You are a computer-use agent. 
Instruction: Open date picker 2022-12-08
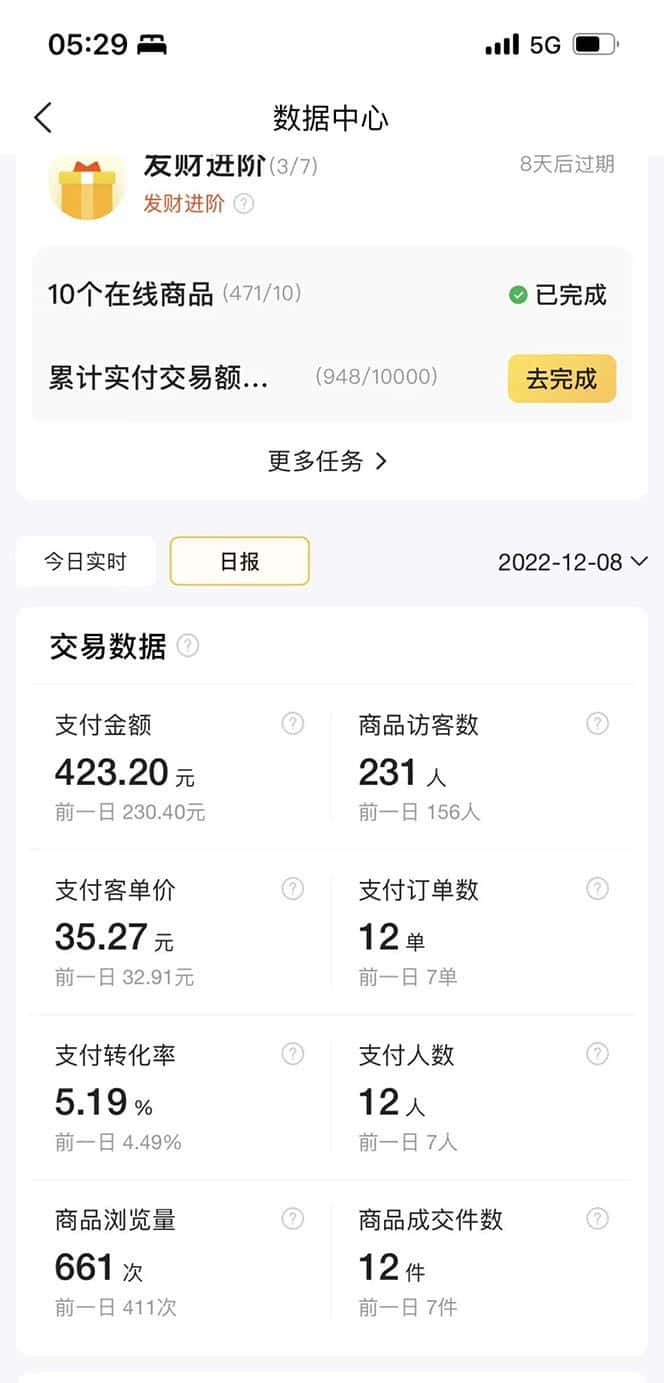(x=573, y=562)
